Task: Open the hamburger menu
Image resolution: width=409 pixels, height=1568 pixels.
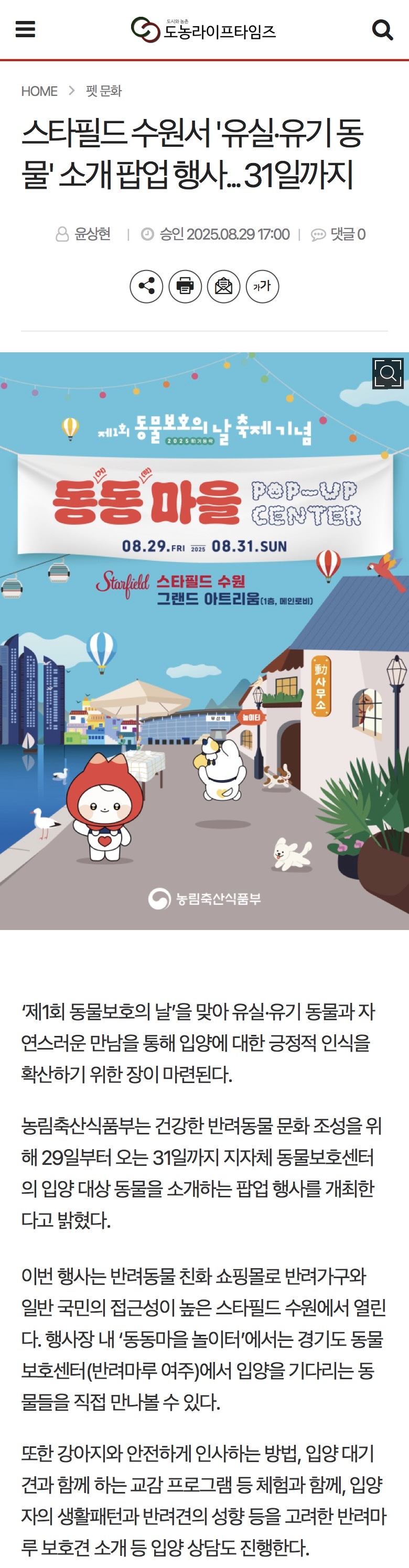Action: [25, 29]
